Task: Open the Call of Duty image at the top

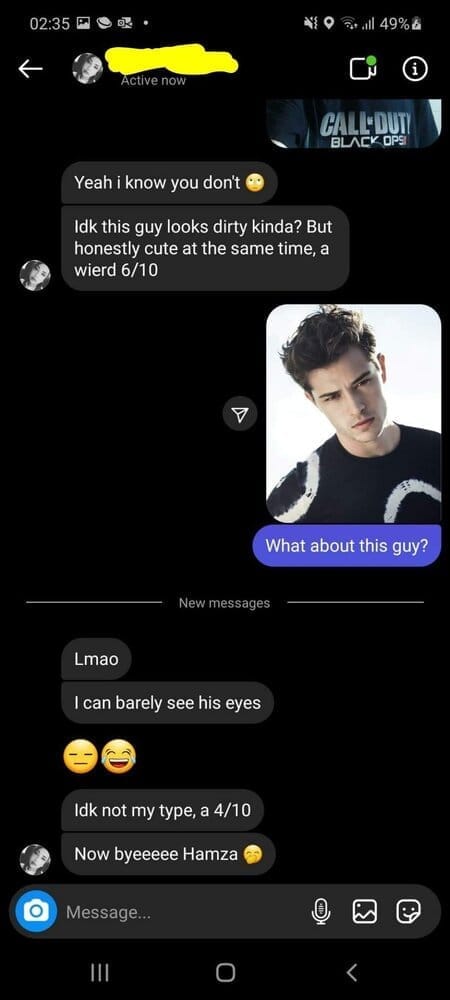Action: pos(353,124)
